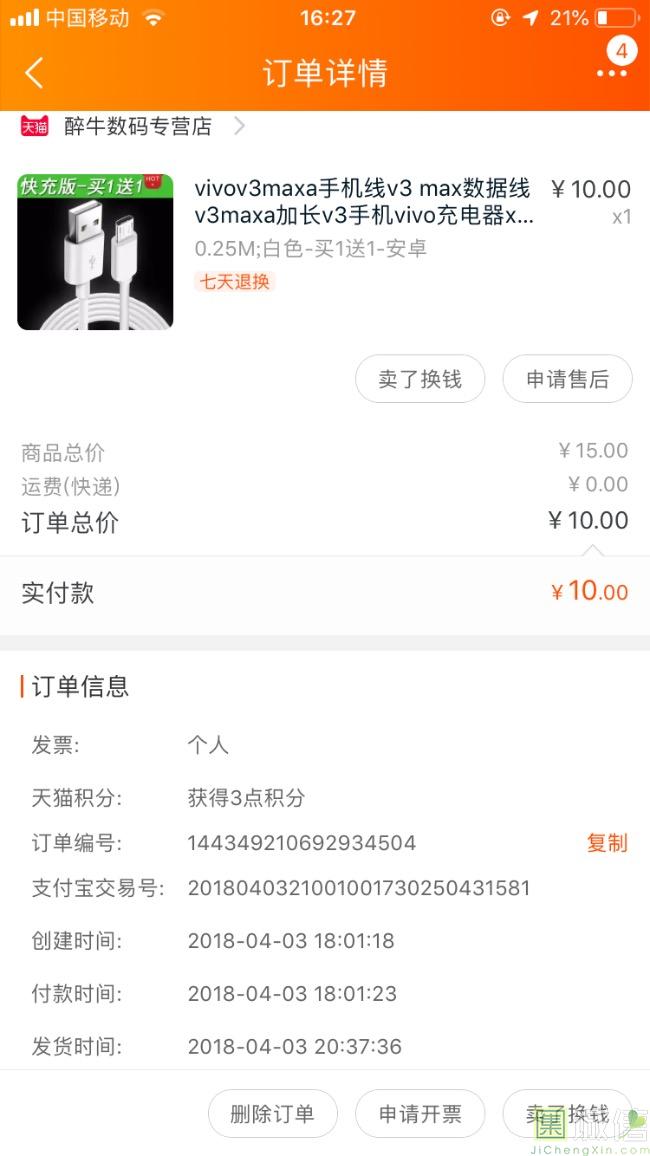Tap 卖了换钱 in the bottom bar
The width and height of the screenshot is (650, 1156).
click(567, 1114)
